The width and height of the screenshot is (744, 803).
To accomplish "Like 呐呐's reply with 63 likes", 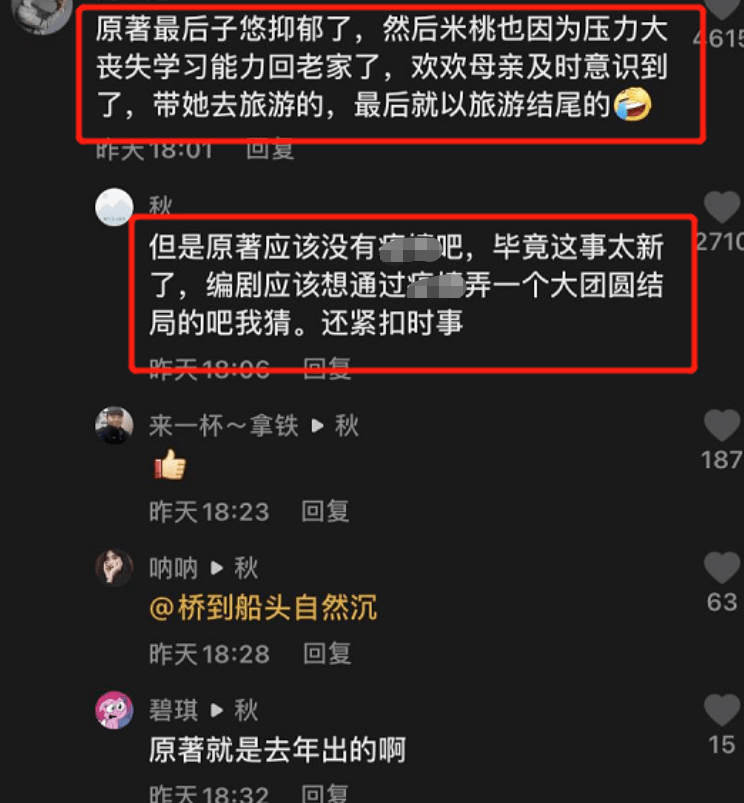I will pyautogui.click(x=722, y=568).
